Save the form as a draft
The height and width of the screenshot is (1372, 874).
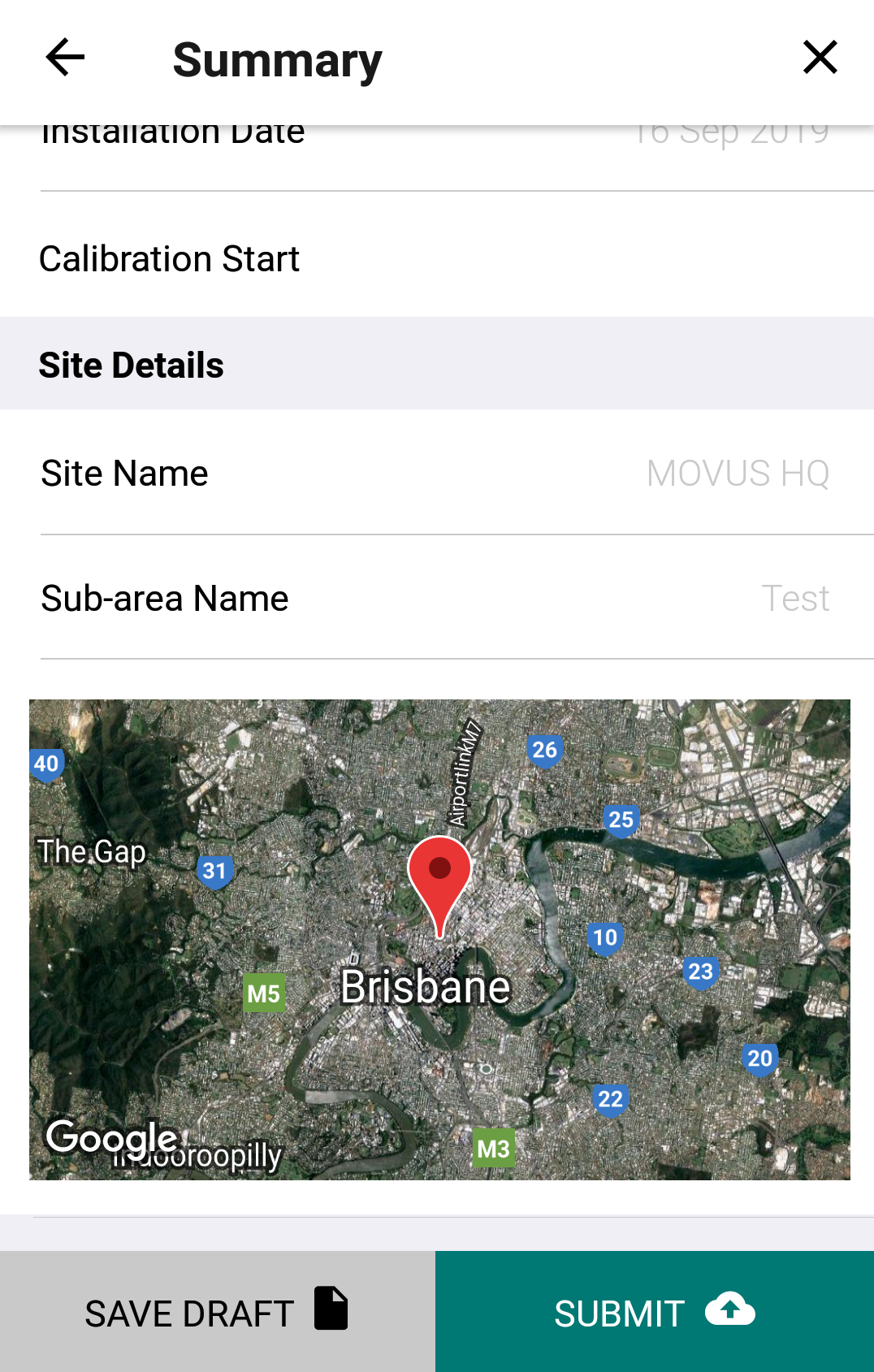(217, 1311)
